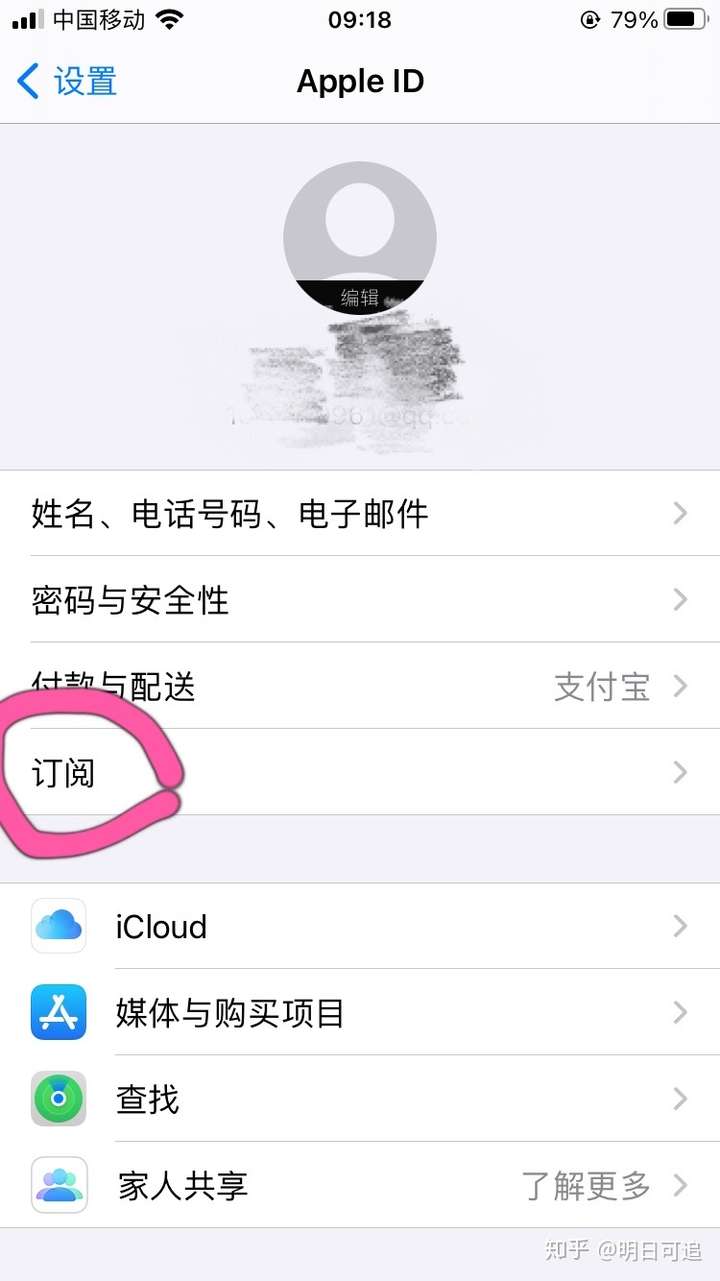720x1281 pixels.
Task: Open 付款与配送 using its disclosure arrow
Action: pyautogui.click(x=680, y=687)
